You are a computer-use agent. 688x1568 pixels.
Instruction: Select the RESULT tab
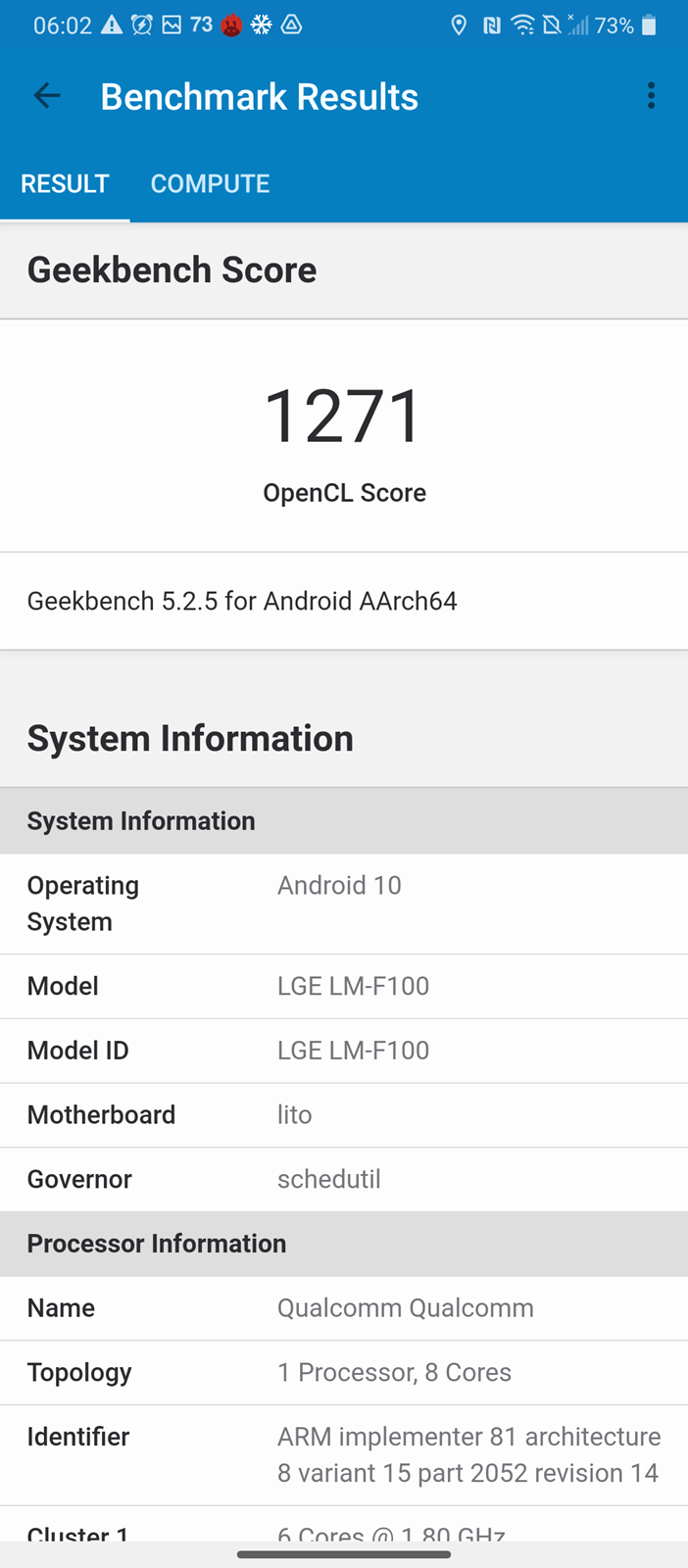pos(65,184)
